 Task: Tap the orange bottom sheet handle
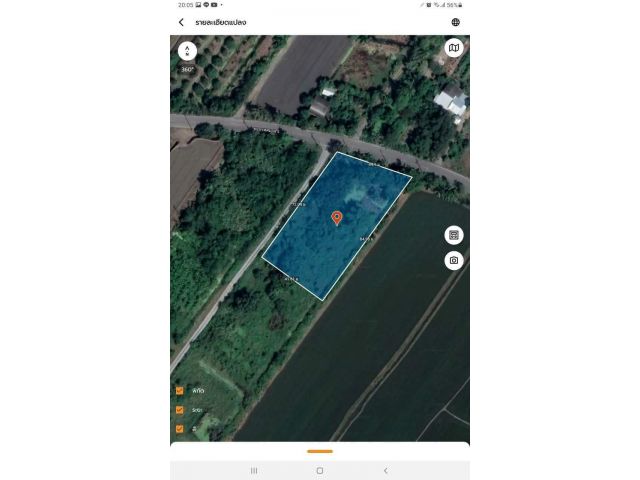point(320,451)
